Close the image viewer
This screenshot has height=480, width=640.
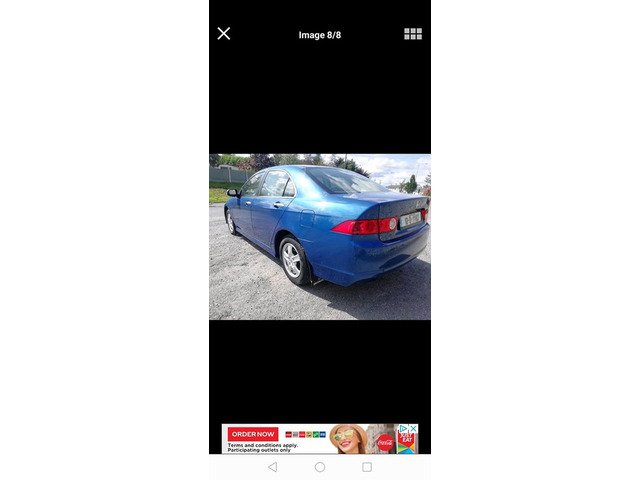point(223,33)
